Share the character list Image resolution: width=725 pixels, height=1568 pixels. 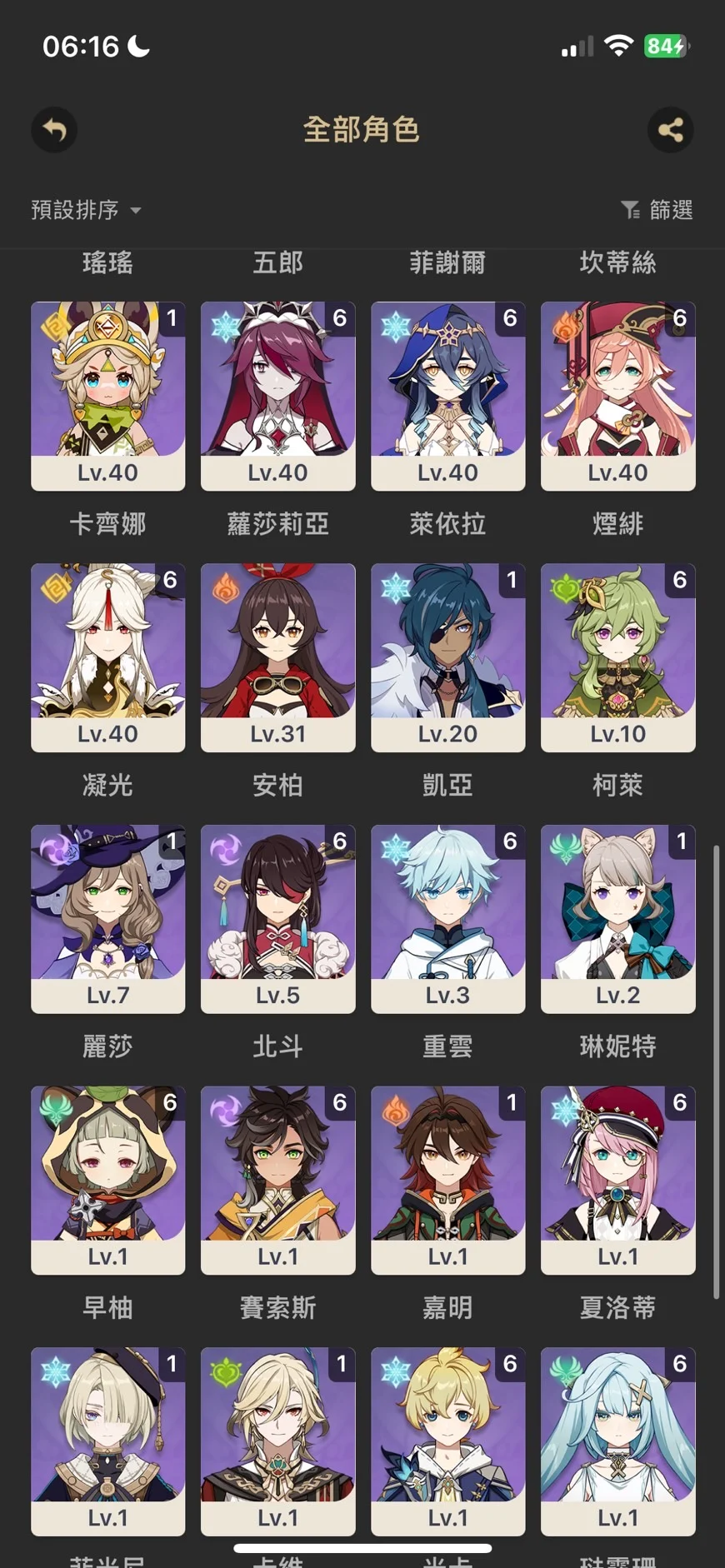point(670,130)
